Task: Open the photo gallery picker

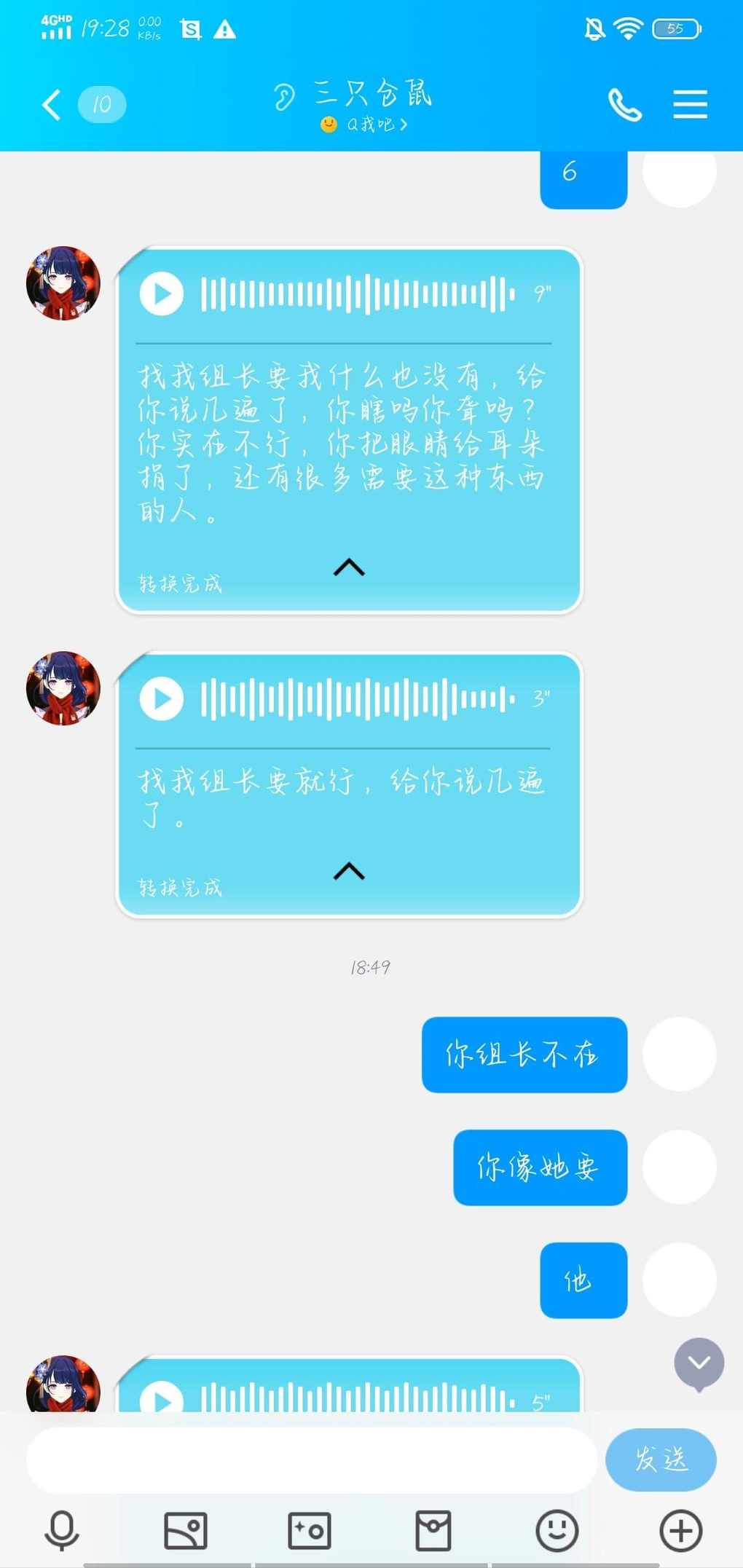Action: pos(186,1530)
